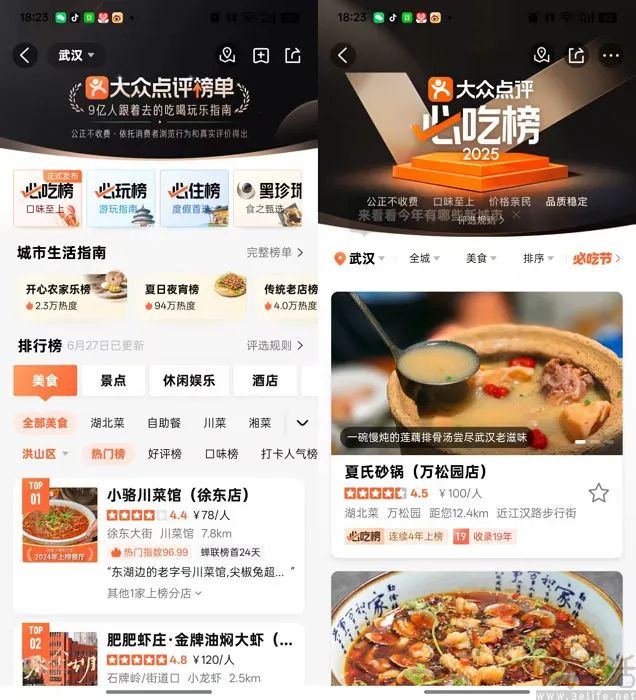Open the three-dot menu on 必吃榜 page
The width and height of the screenshot is (636, 700).
(x=610, y=55)
